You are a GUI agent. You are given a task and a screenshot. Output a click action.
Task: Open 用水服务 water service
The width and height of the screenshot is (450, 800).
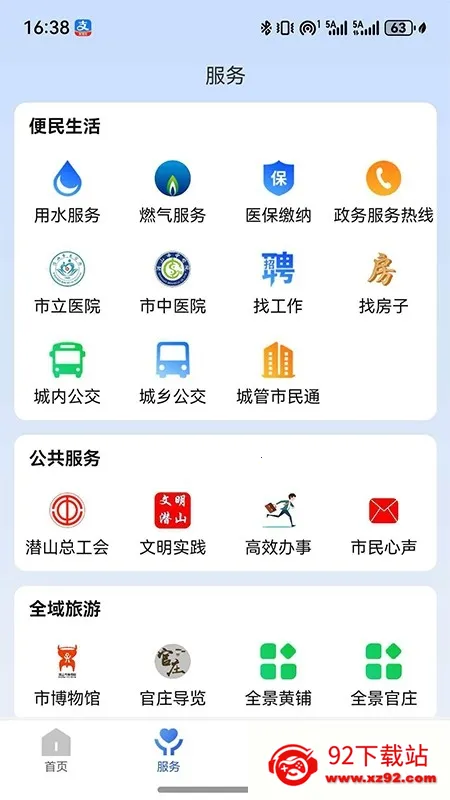pyautogui.click(x=67, y=192)
